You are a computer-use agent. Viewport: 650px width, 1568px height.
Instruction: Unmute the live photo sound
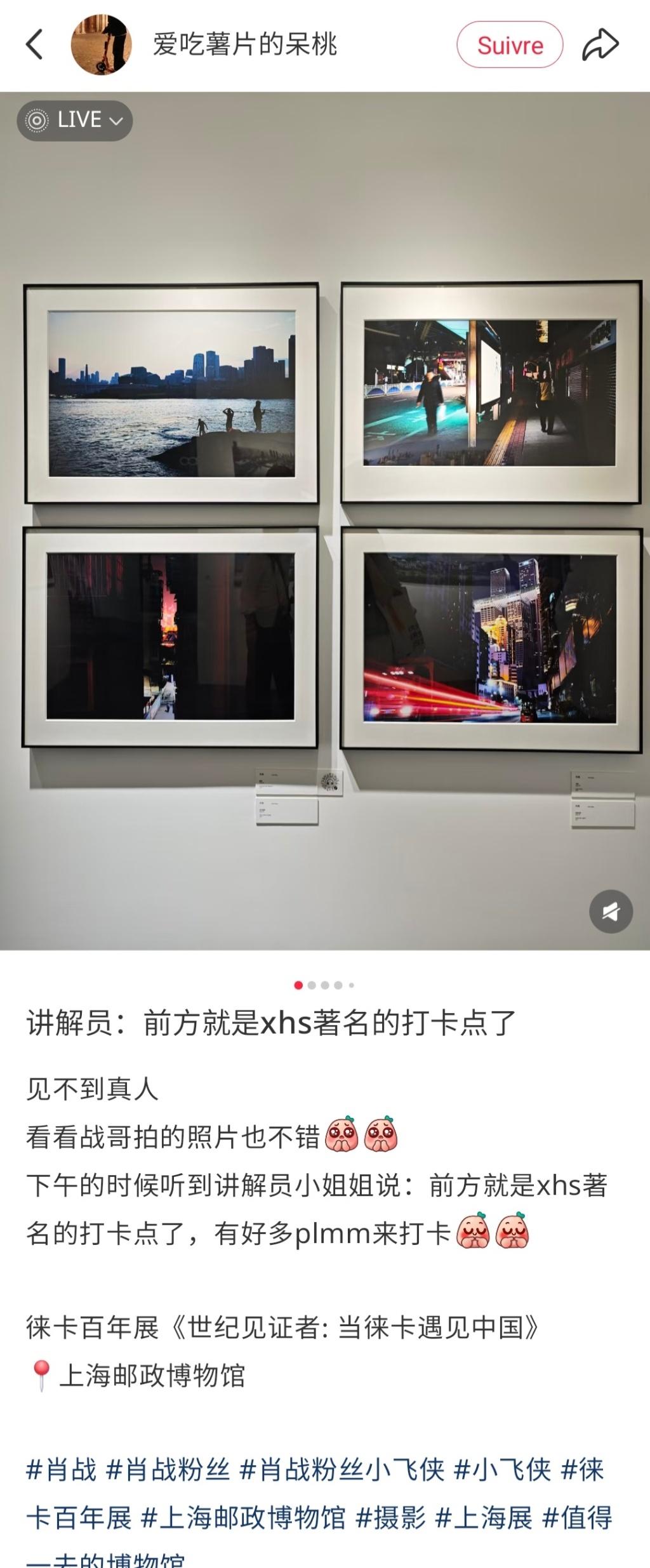pos(611,912)
